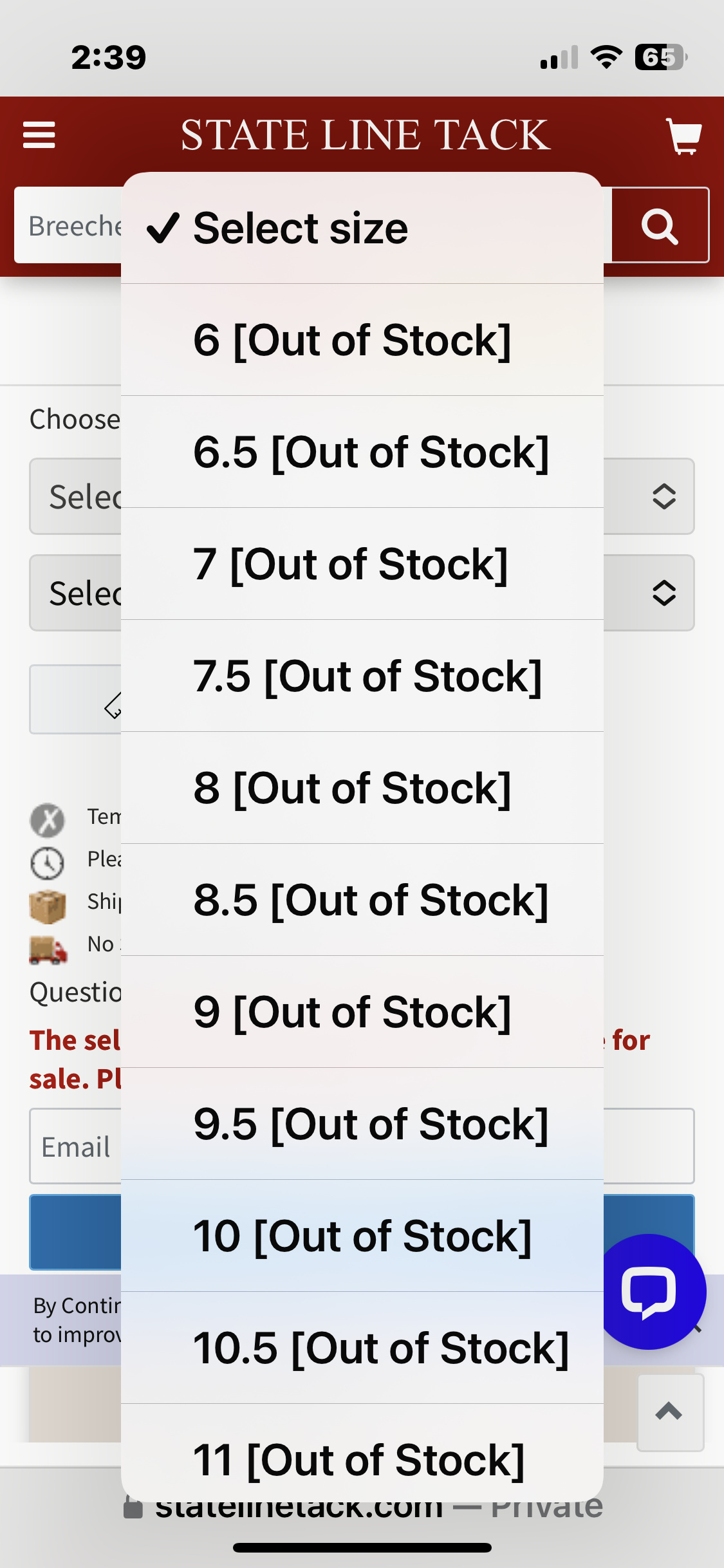Select size 6.5 [Out of Stock]

362,452
